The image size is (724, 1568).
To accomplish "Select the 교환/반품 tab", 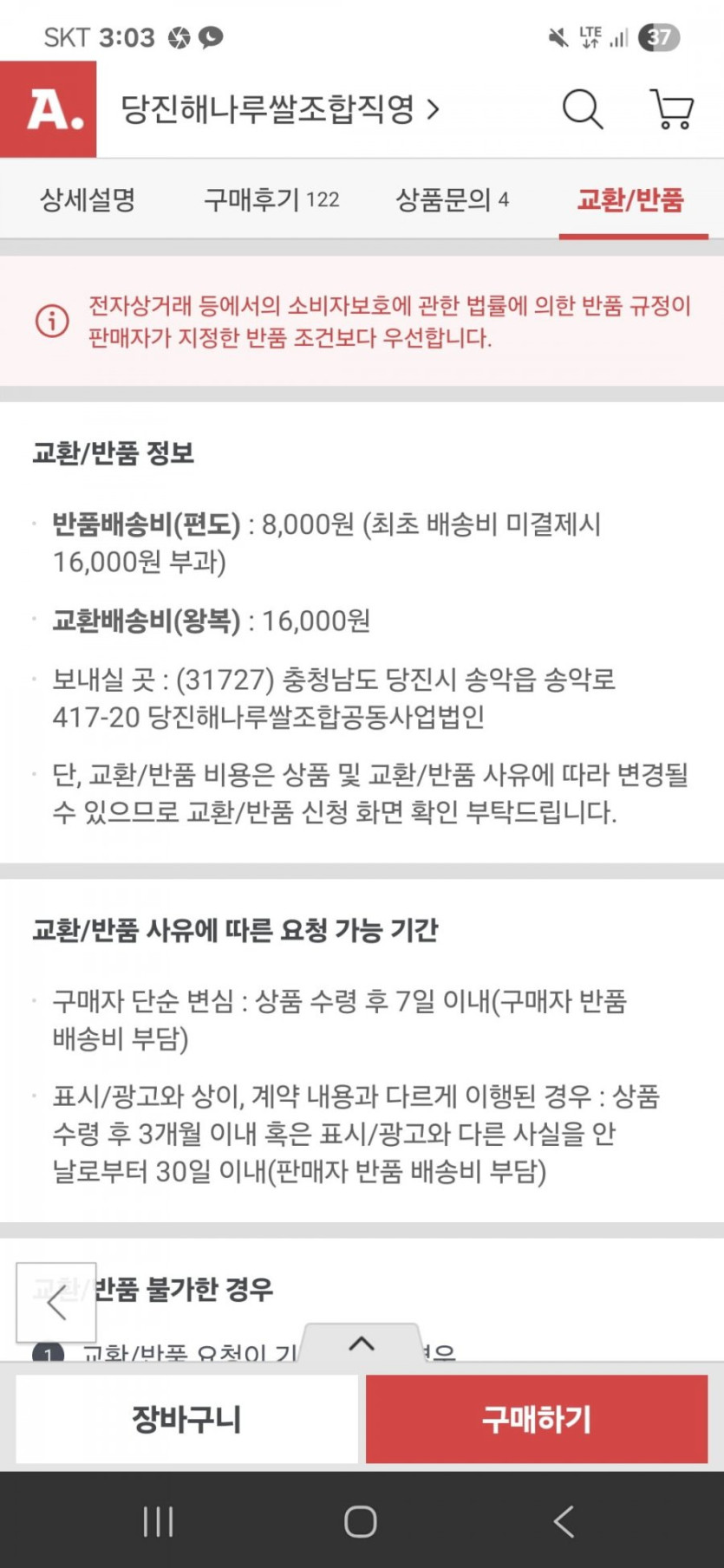I will coord(630,200).
